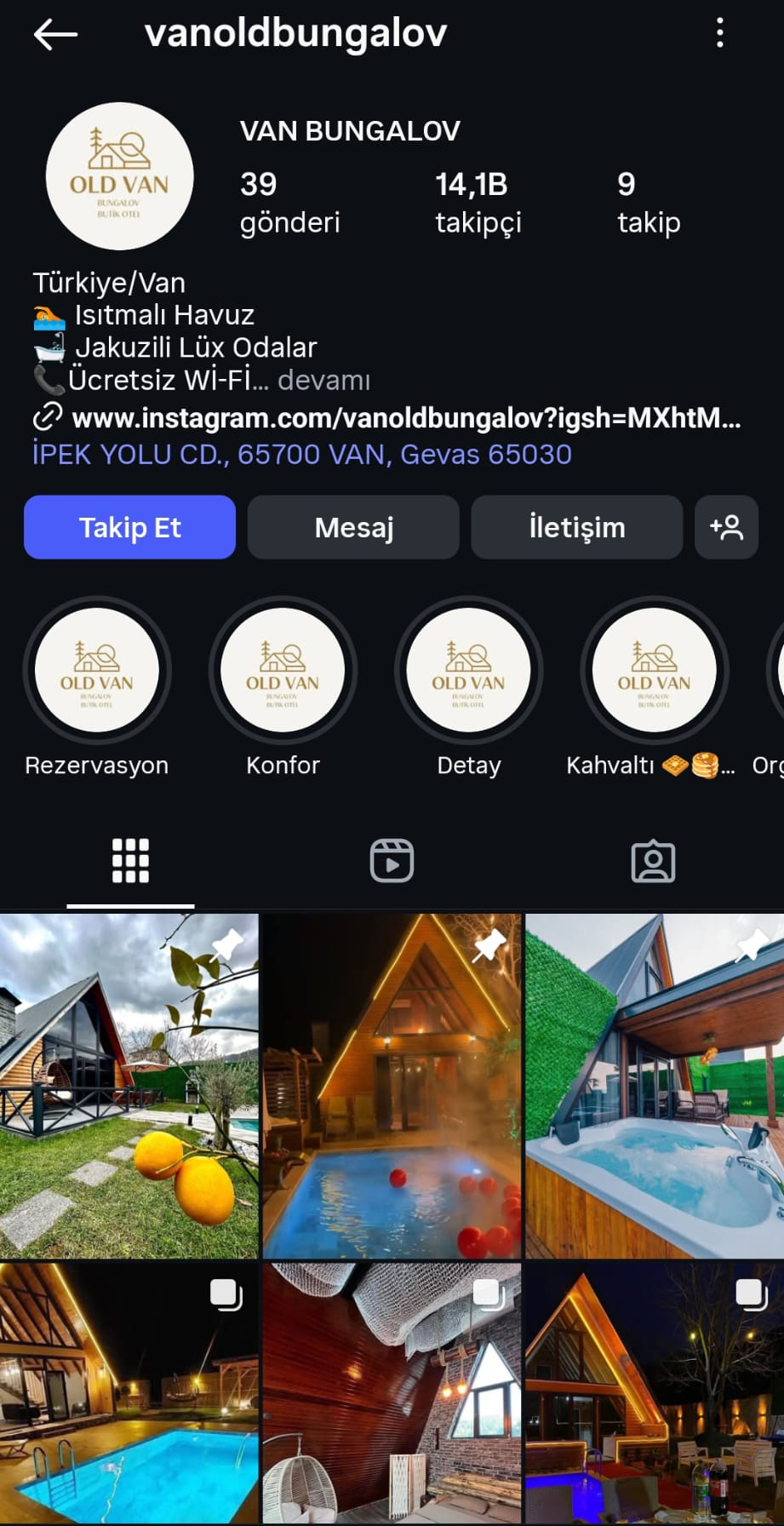
Task: Open pinned post with steaming pool
Action: 392,1086
